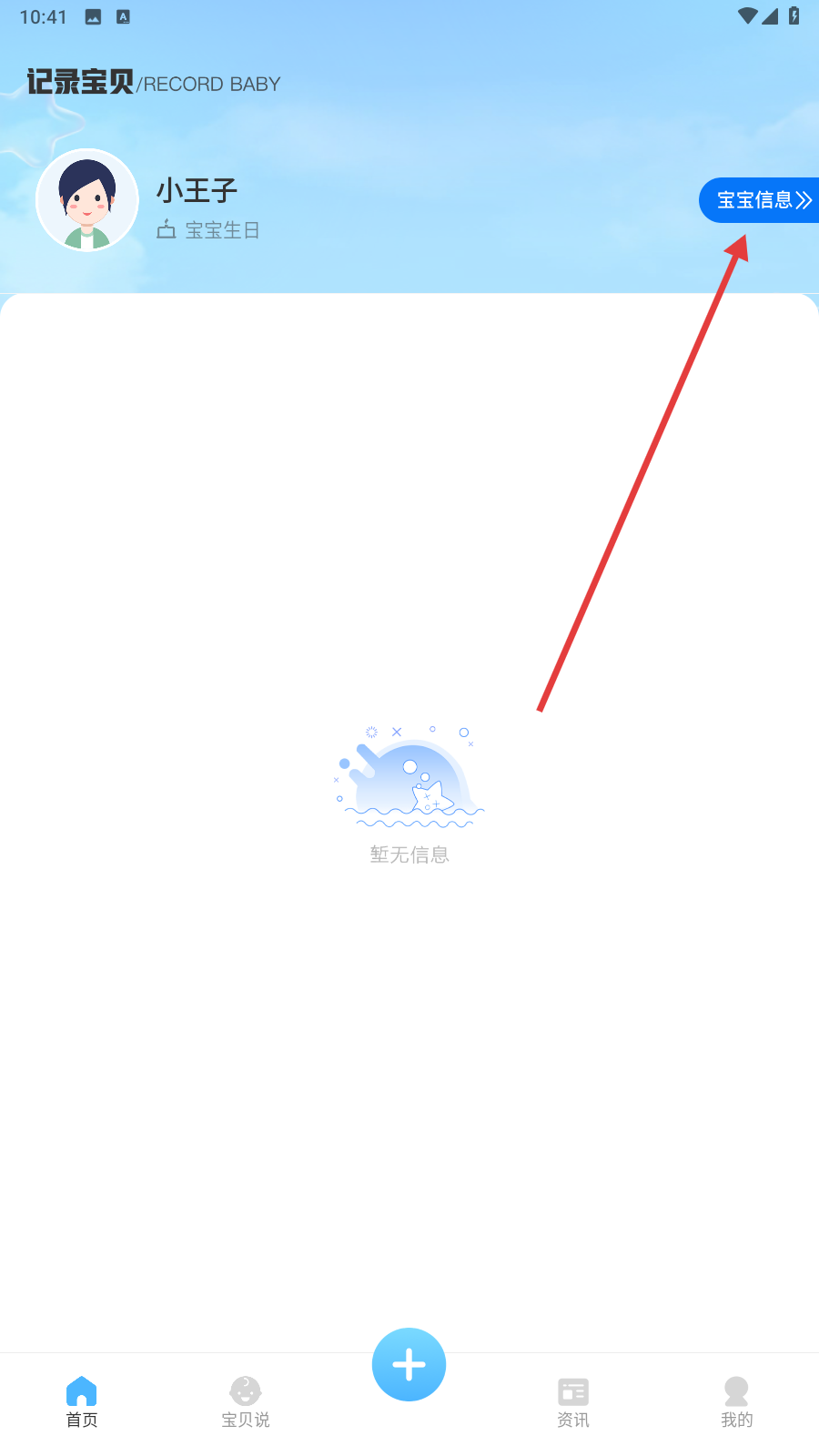Switch to the 宝贝说 tab
819x1456 pixels.
(x=246, y=1402)
